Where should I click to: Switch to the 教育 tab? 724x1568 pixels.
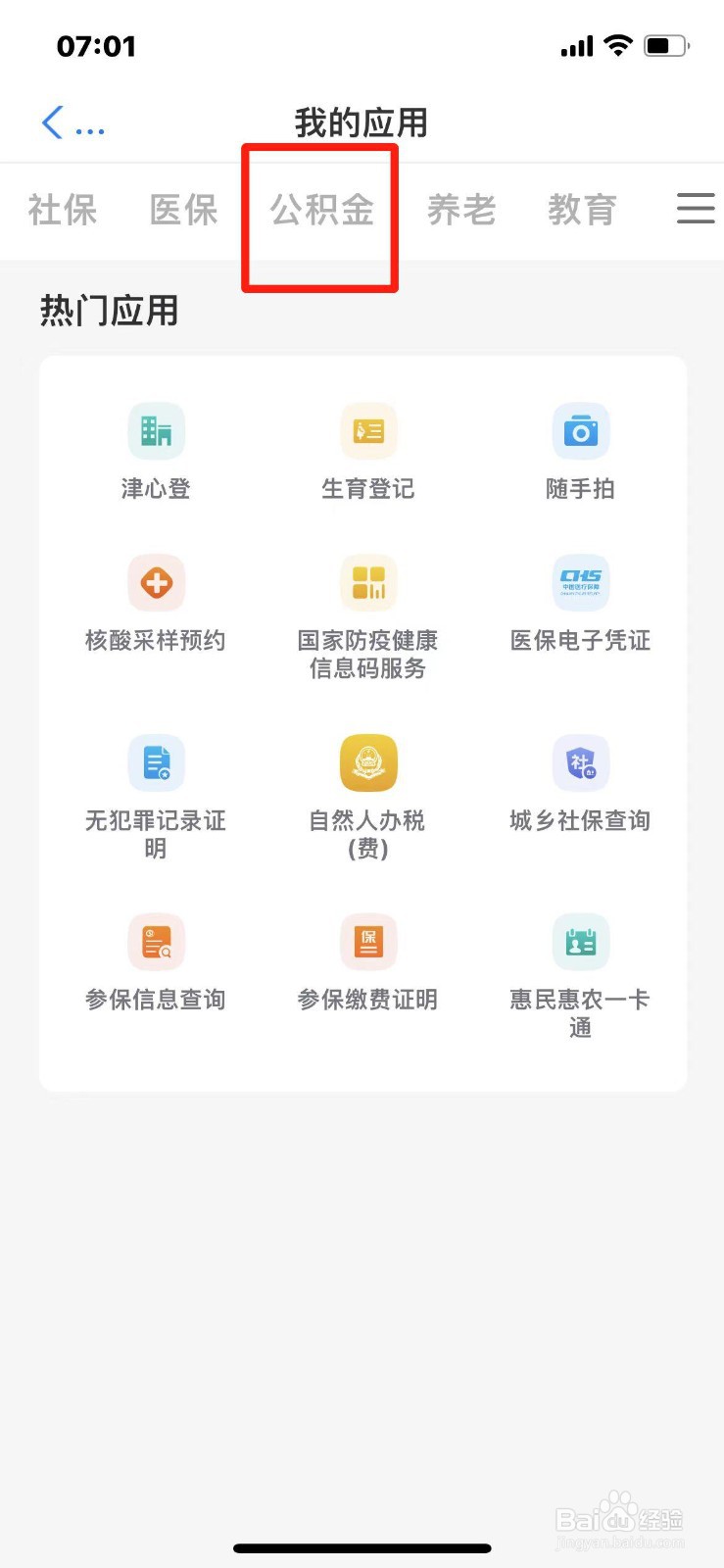582,210
